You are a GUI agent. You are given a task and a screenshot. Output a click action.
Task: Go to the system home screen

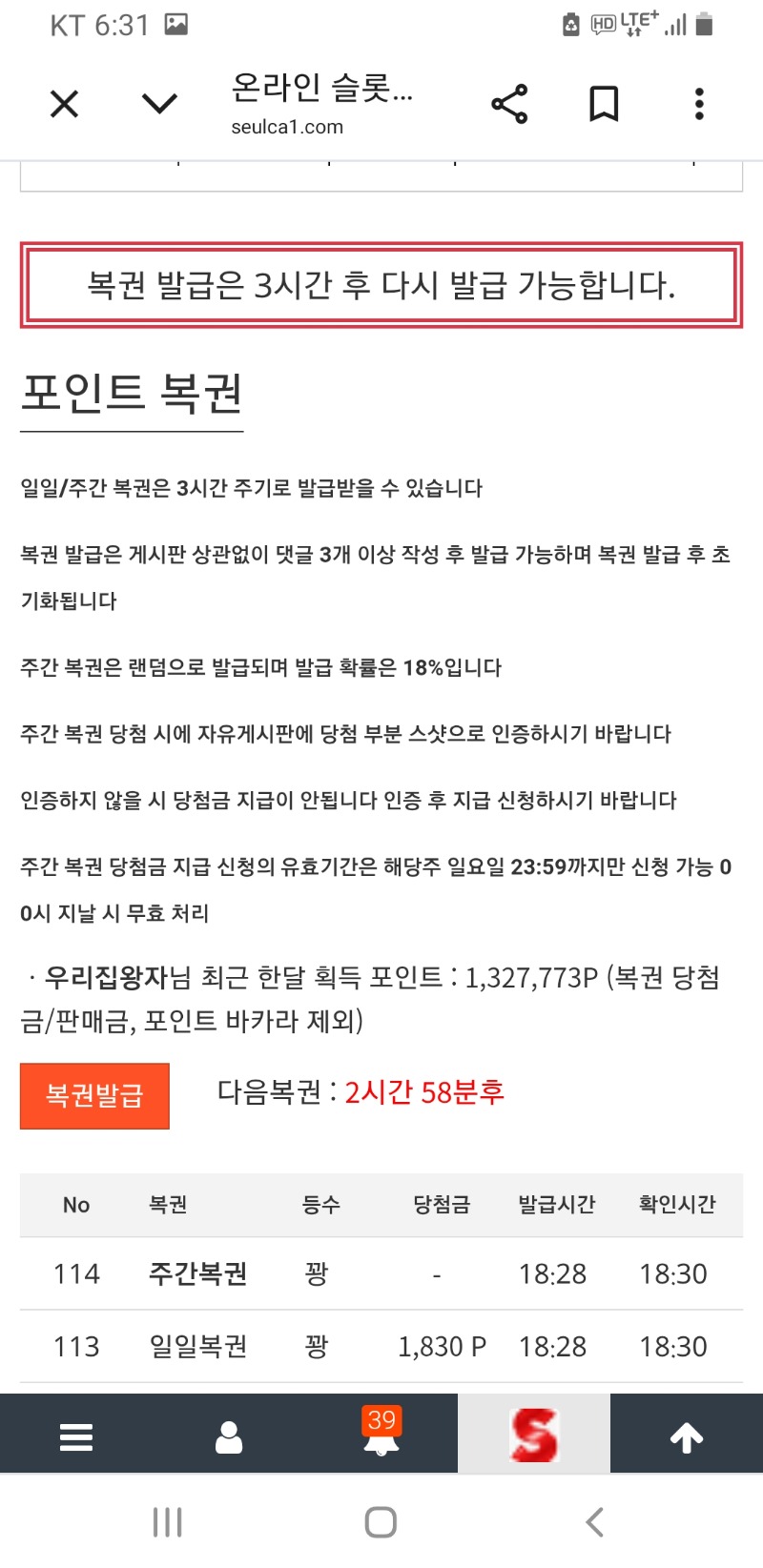click(x=381, y=1522)
